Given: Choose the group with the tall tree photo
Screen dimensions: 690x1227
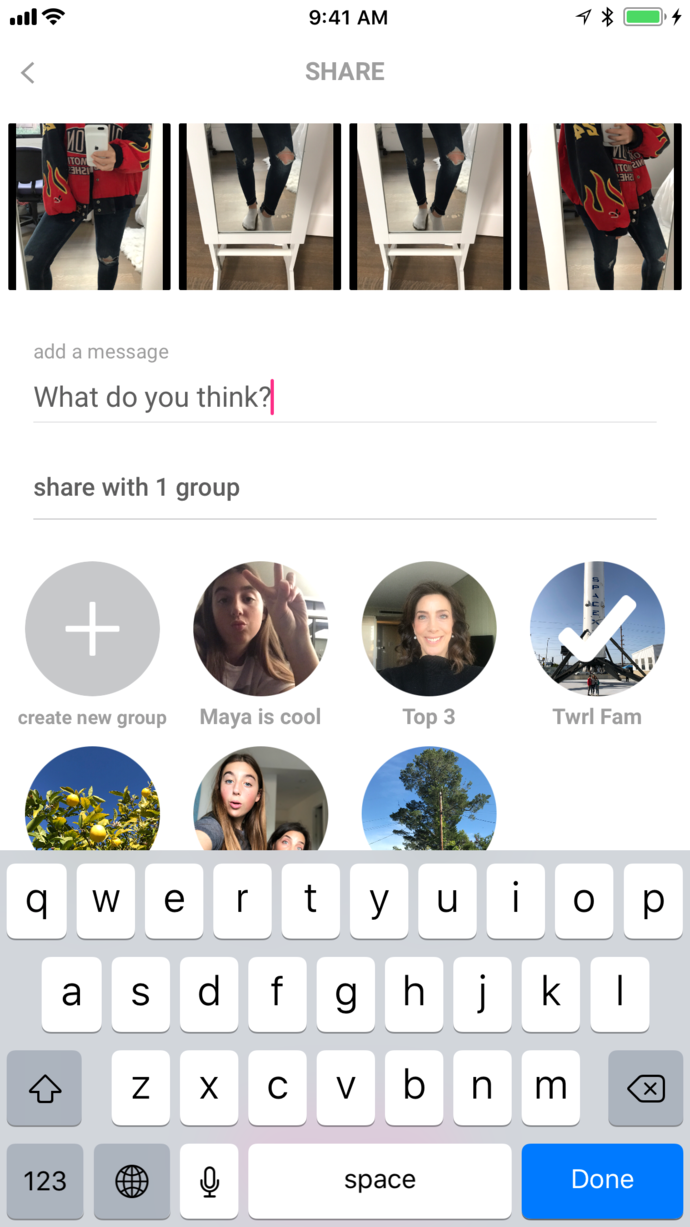Looking at the screenshot, I should [x=429, y=800].
